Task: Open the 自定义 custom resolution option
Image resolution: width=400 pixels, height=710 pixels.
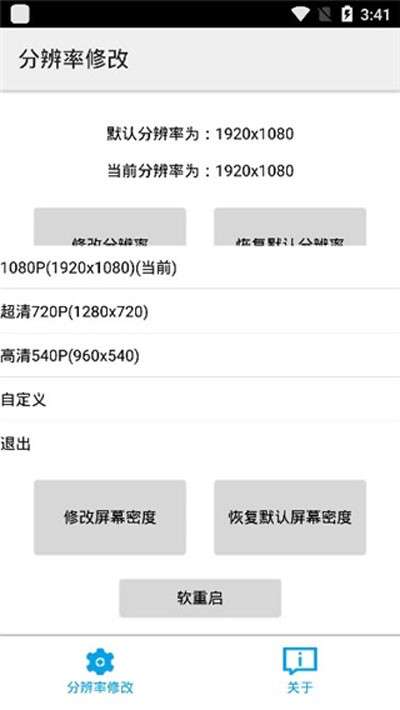Action: point(200,399)
